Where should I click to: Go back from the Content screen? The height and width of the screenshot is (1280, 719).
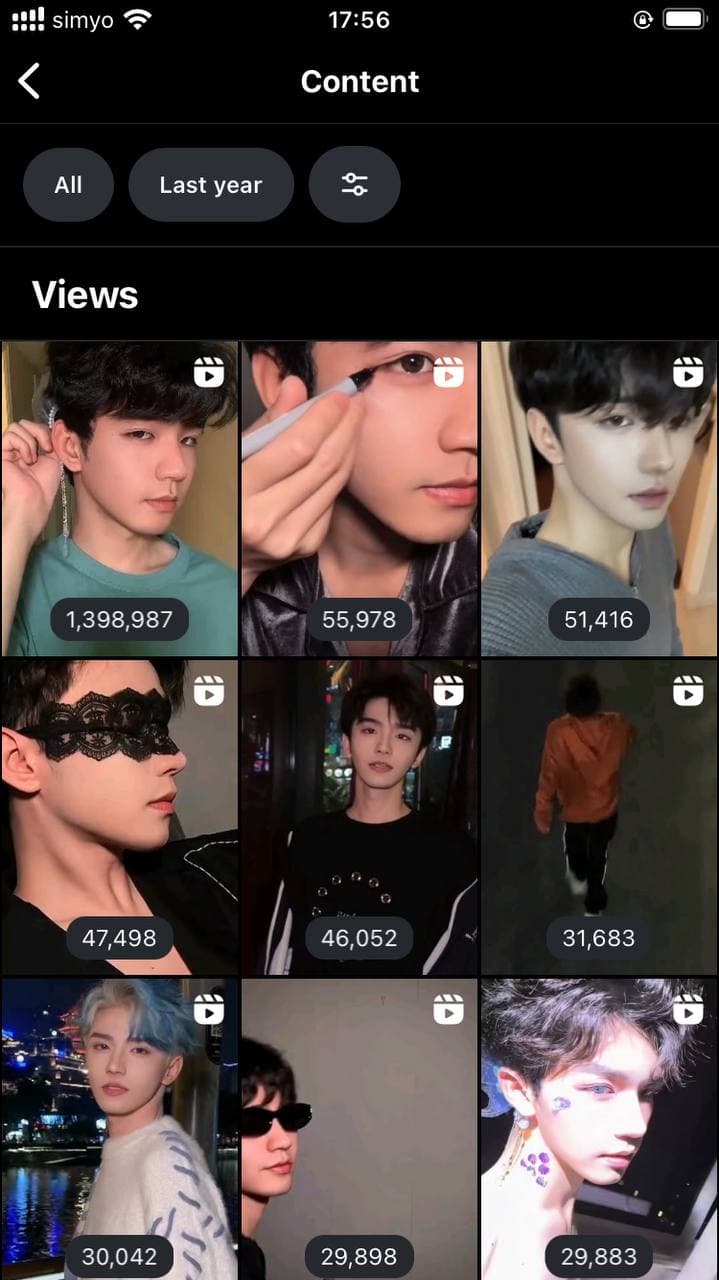coord(30,81)
